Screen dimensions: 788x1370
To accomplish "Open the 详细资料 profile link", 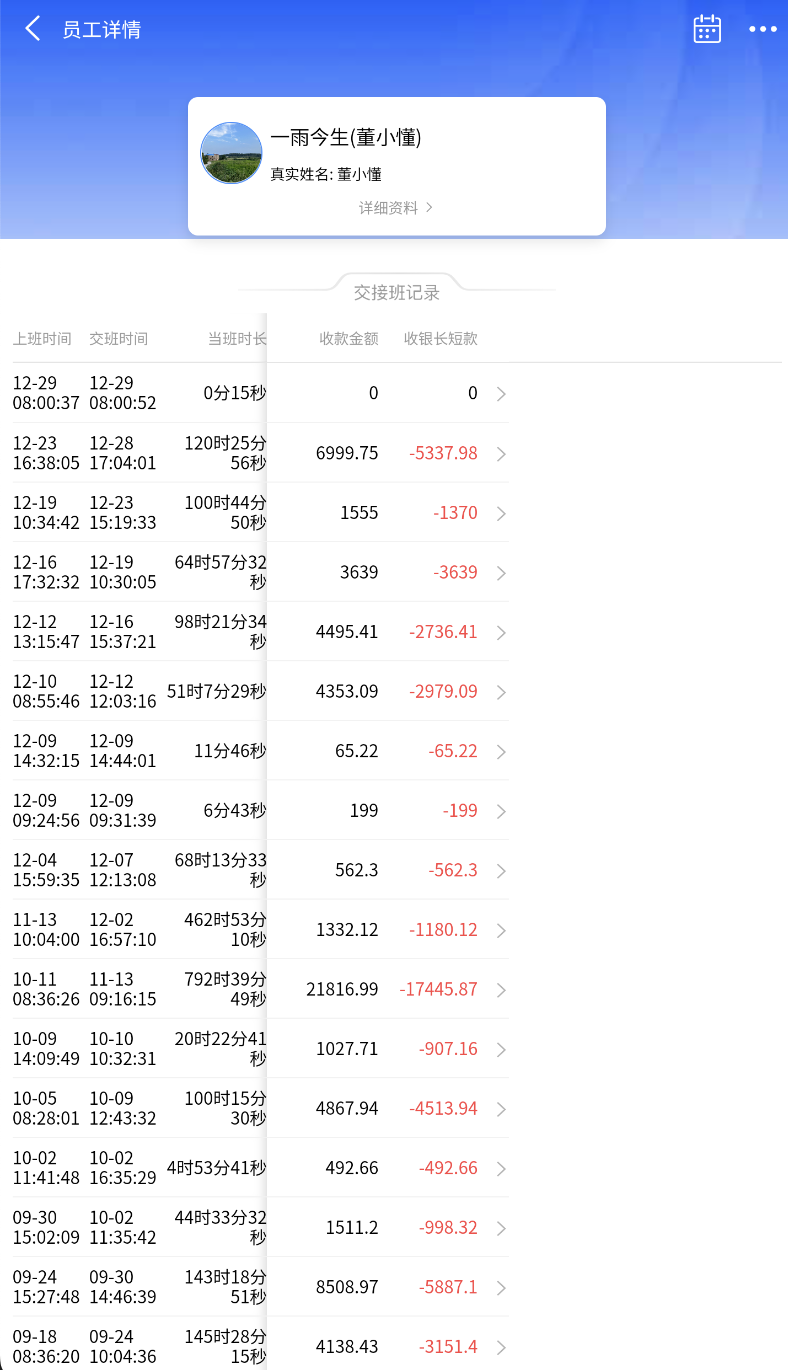I will pos(396,210).
